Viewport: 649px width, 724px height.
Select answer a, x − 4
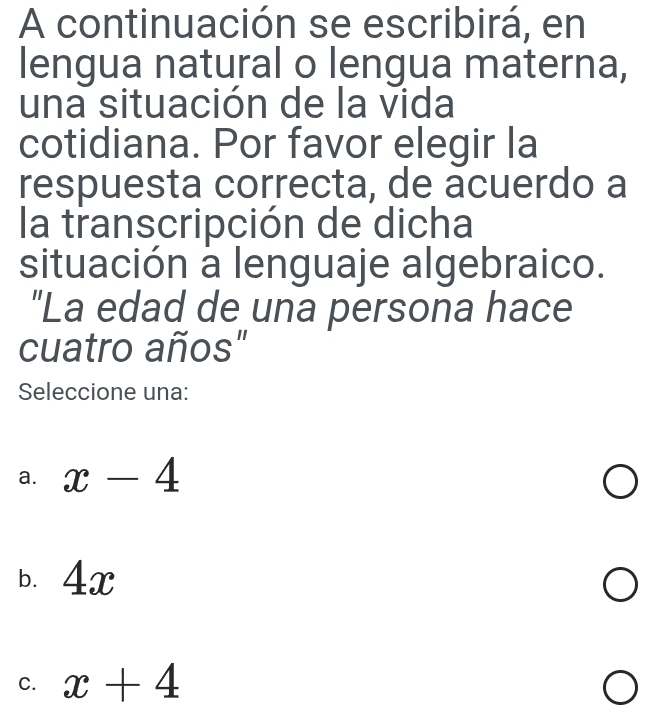click(x=619, y=486)
